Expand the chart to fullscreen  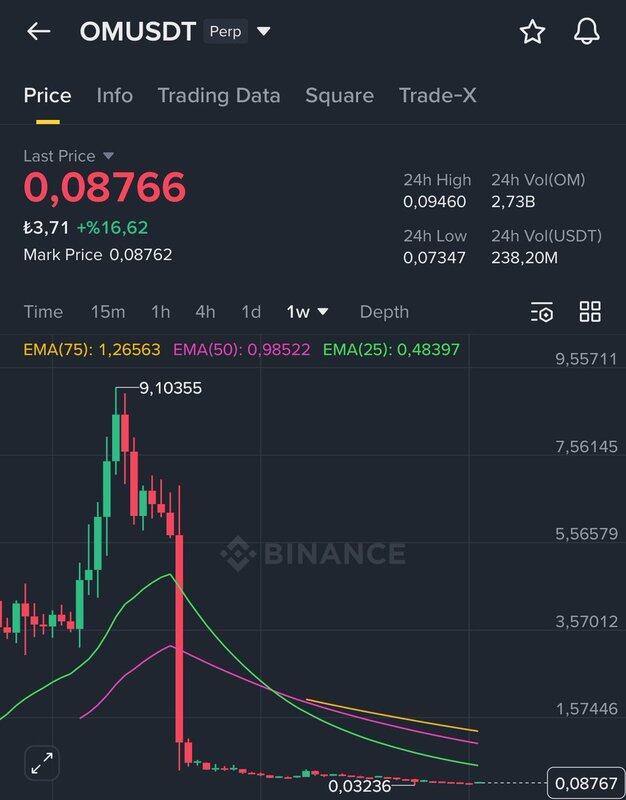coord(41,762)
